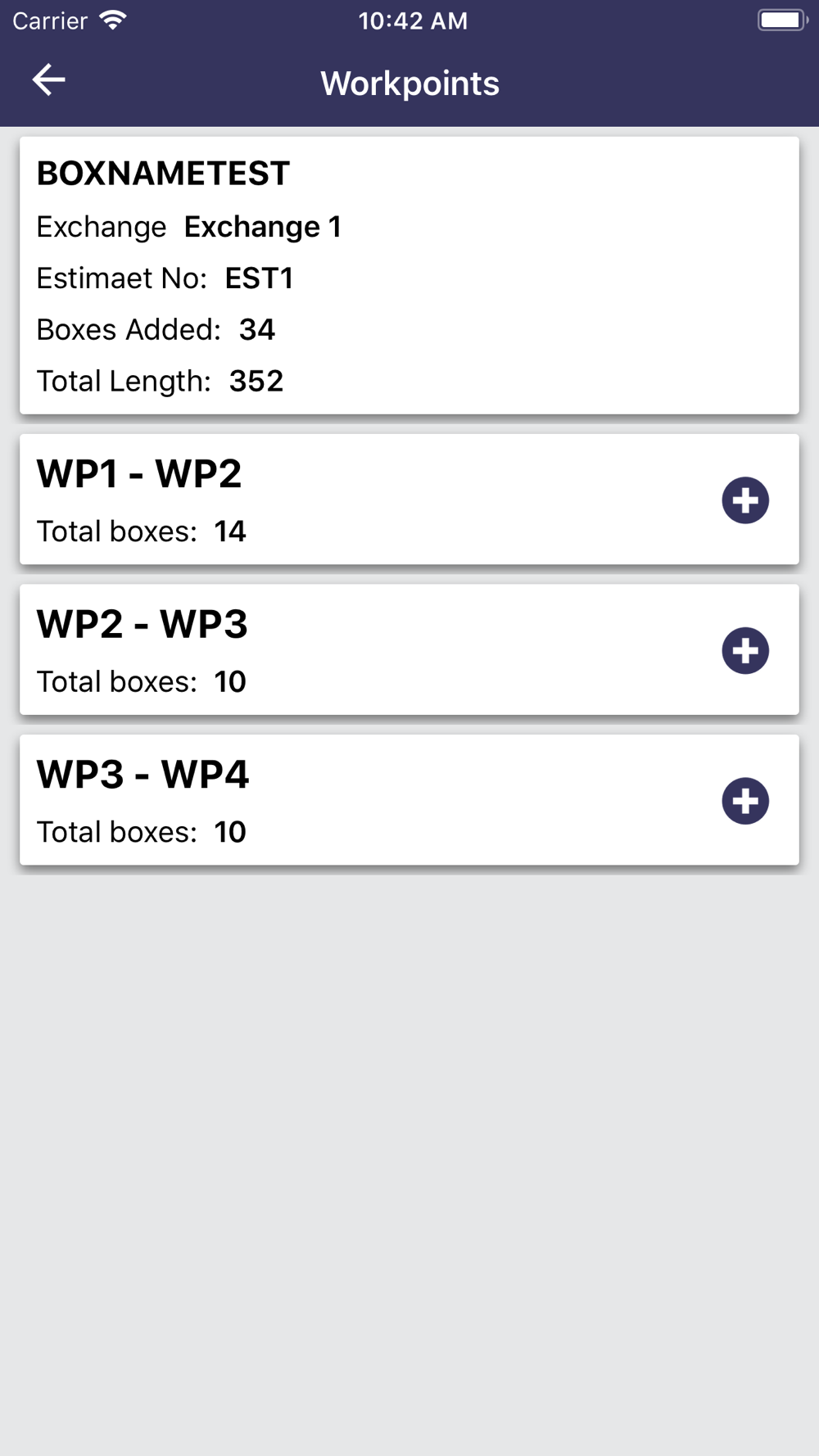Open the WP3 - WP4 card
The width and height of the screenshot is (819, 1456).
click(x=409, y=800)
